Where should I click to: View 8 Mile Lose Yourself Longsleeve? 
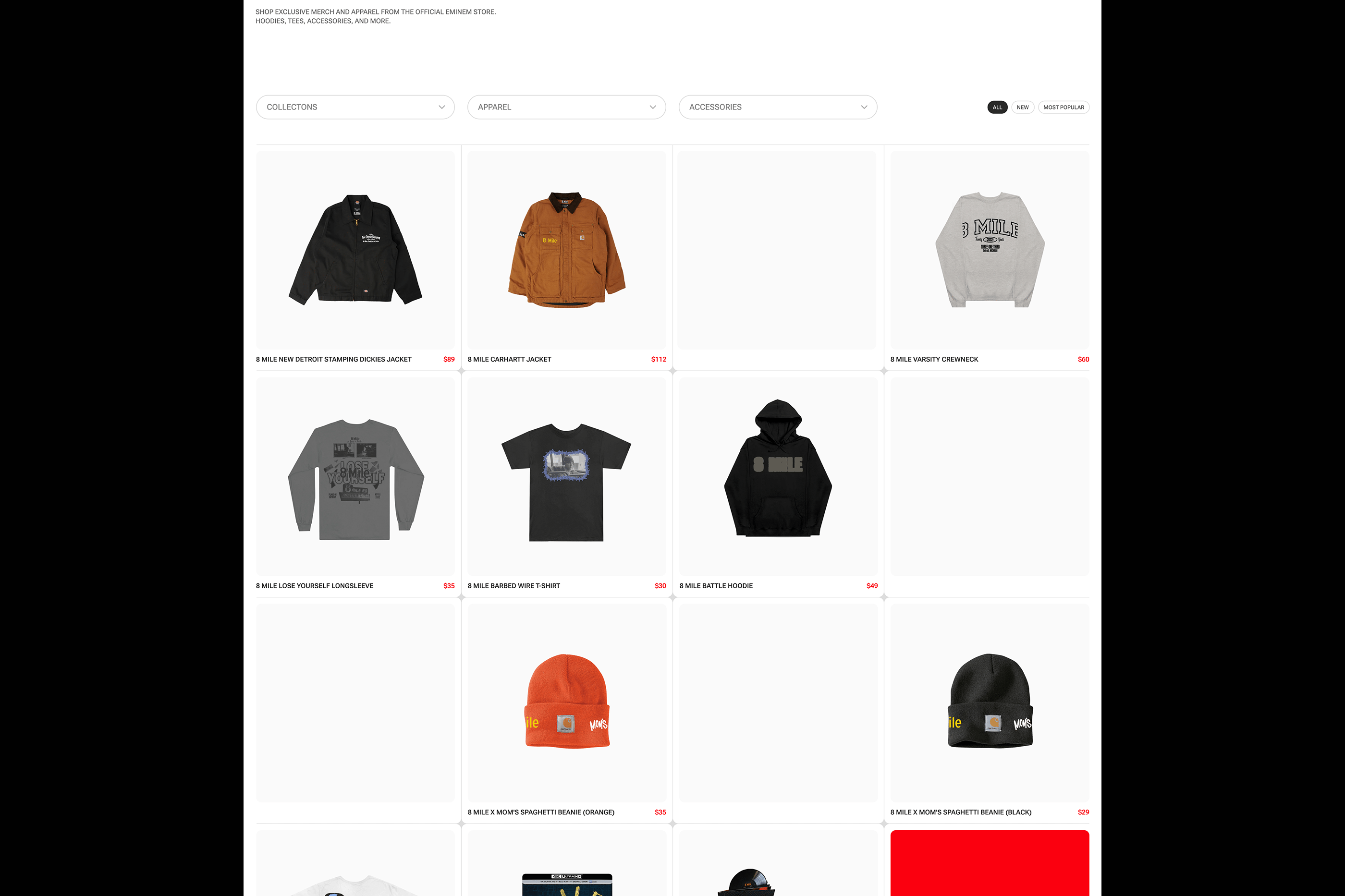pyautogui.click(x=355, y=477)
